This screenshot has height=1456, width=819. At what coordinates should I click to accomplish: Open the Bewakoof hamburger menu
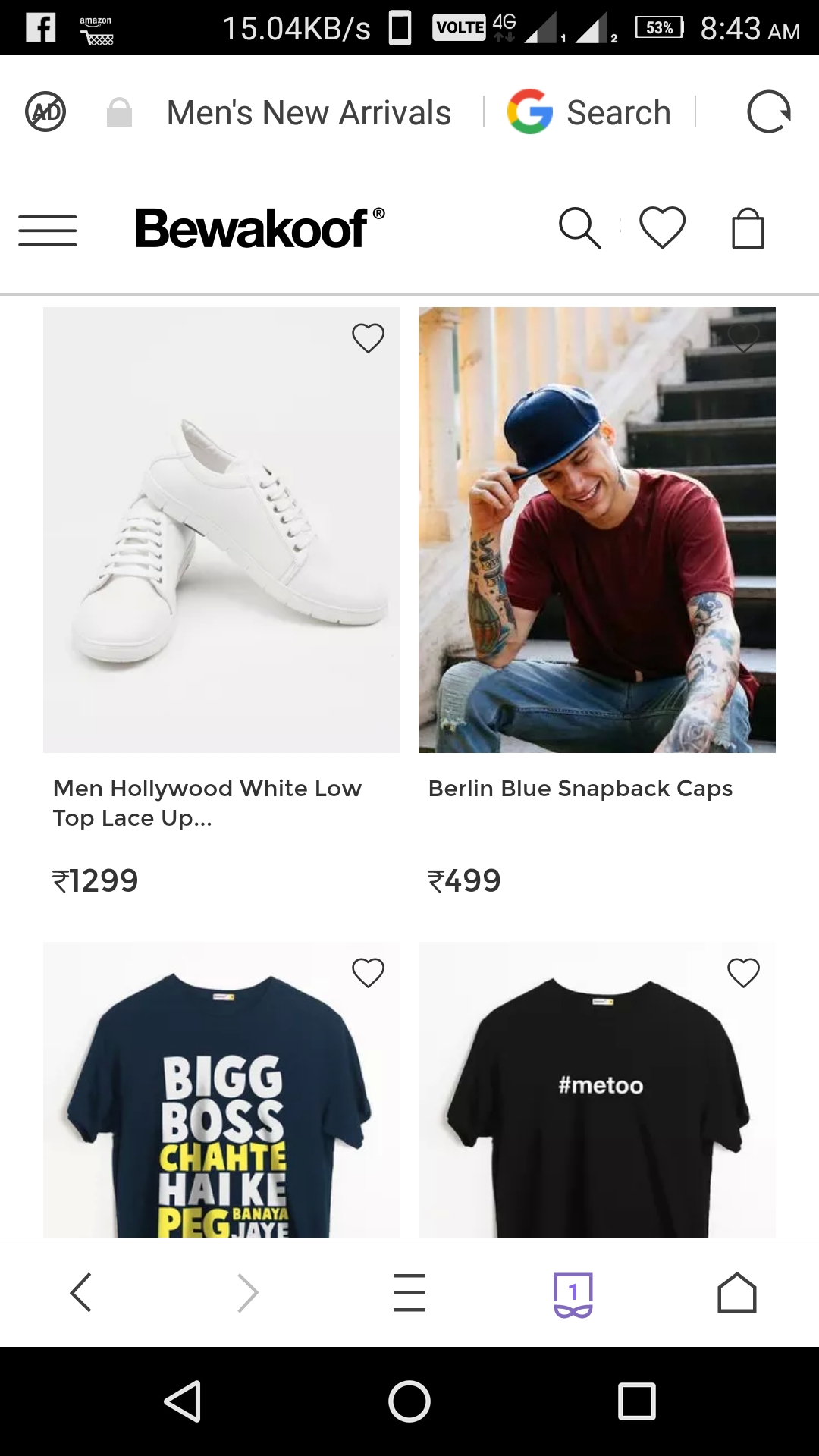pyautogui.click(x=47, y=230)
